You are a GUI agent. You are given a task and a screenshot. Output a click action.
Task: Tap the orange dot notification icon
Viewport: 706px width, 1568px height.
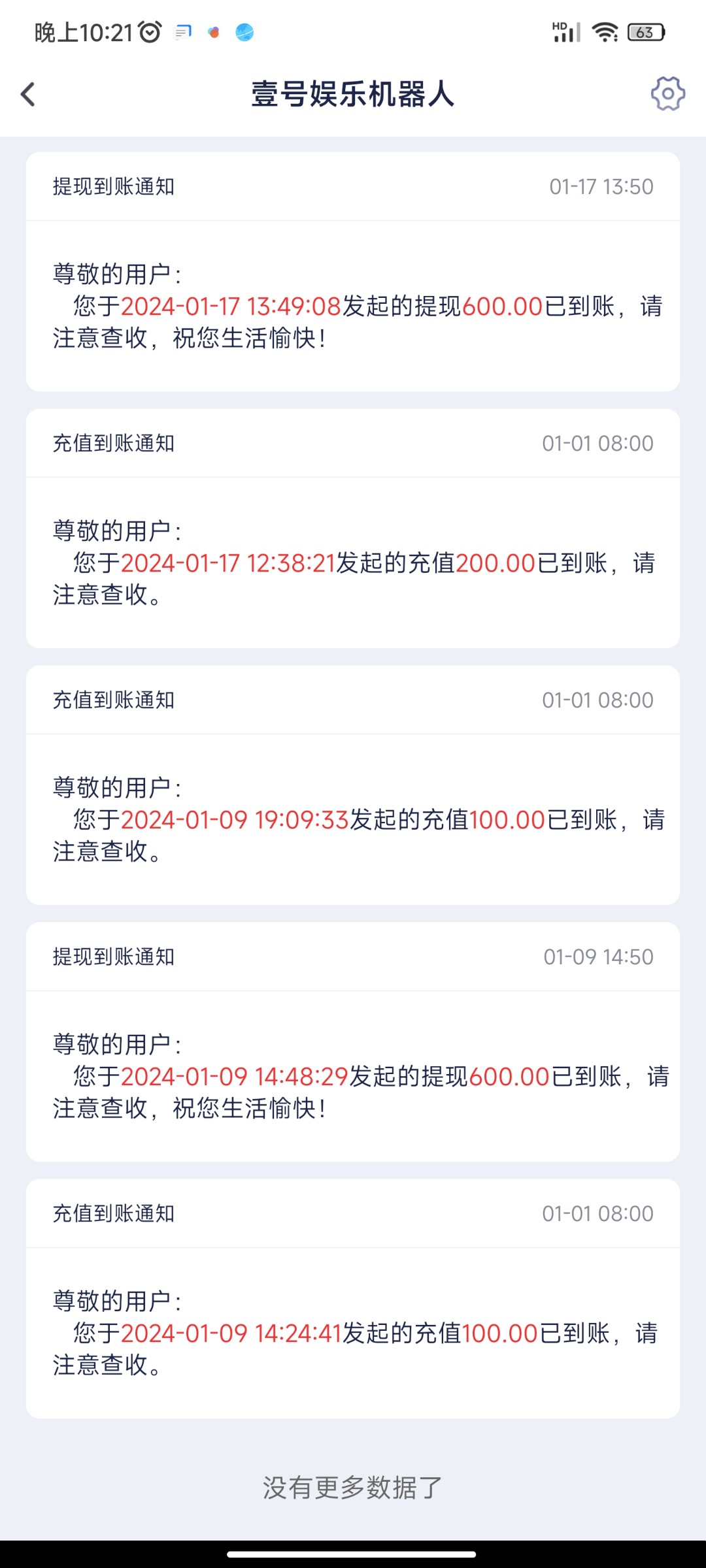(x=212, y=33)
